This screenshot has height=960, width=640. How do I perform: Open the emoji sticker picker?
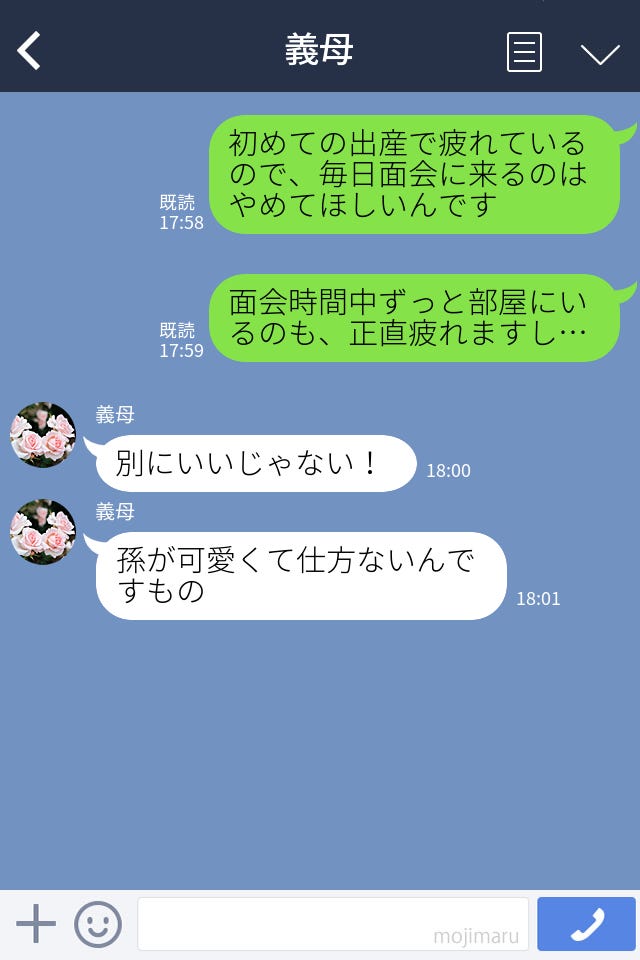click(98, 923)
